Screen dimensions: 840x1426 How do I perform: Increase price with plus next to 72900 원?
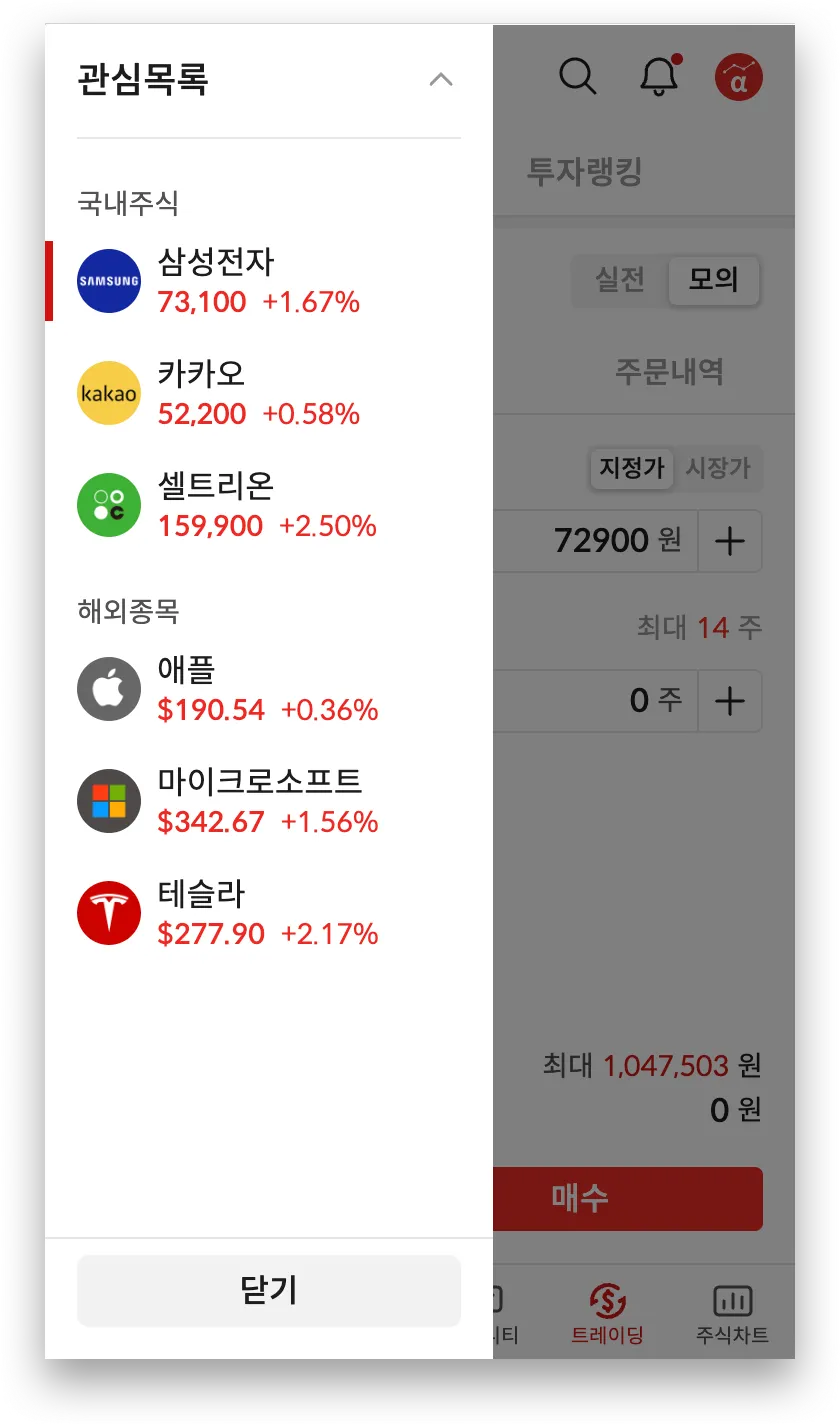click(729, 541)
